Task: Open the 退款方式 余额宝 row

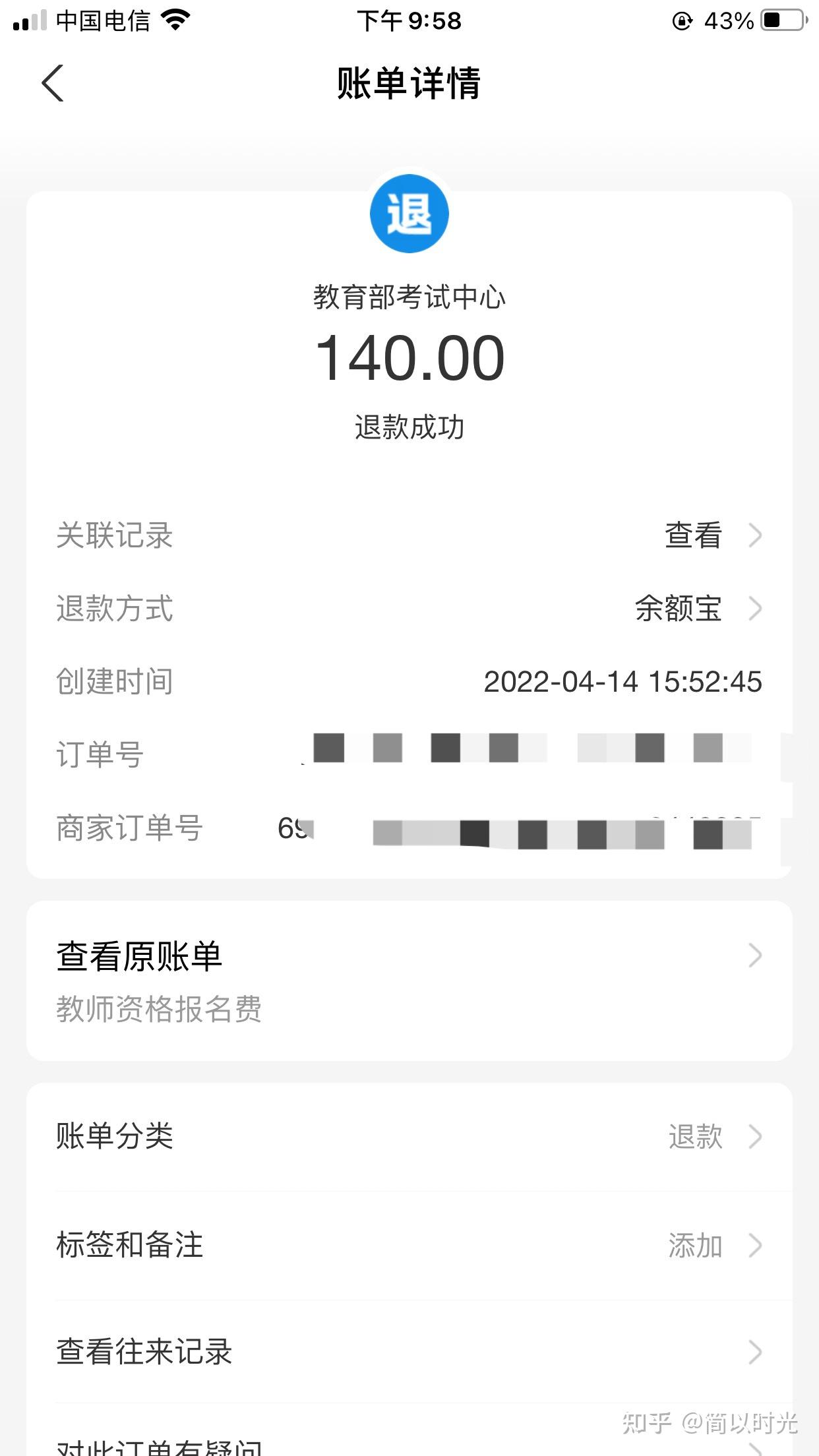Action: point(409,608)
